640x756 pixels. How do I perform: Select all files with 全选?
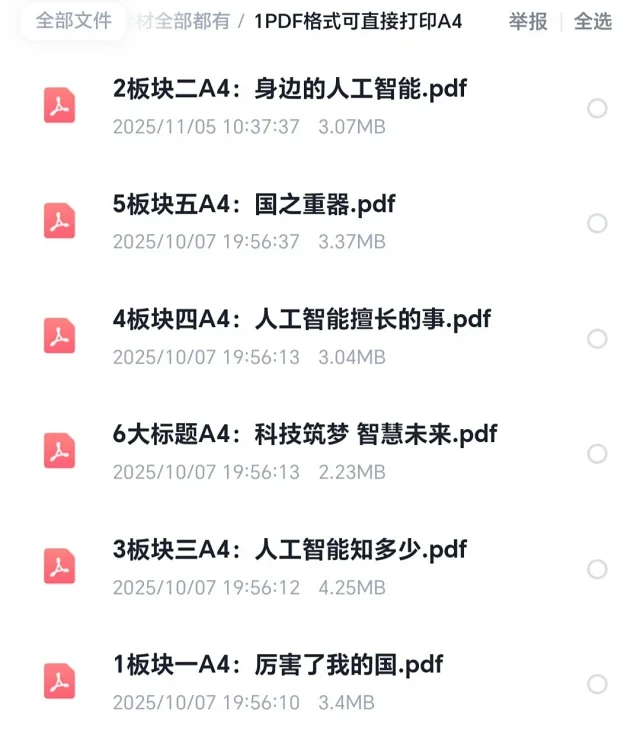pos(593,21)
